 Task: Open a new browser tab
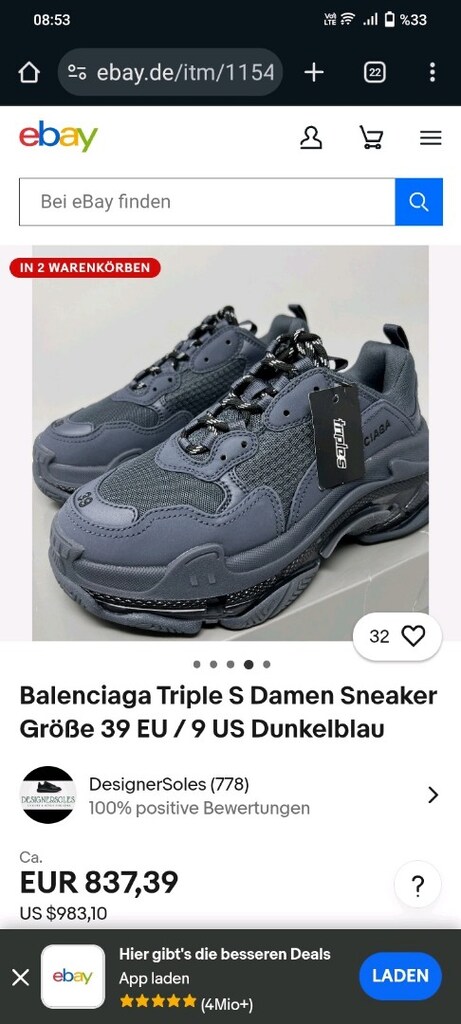point(314,72)
